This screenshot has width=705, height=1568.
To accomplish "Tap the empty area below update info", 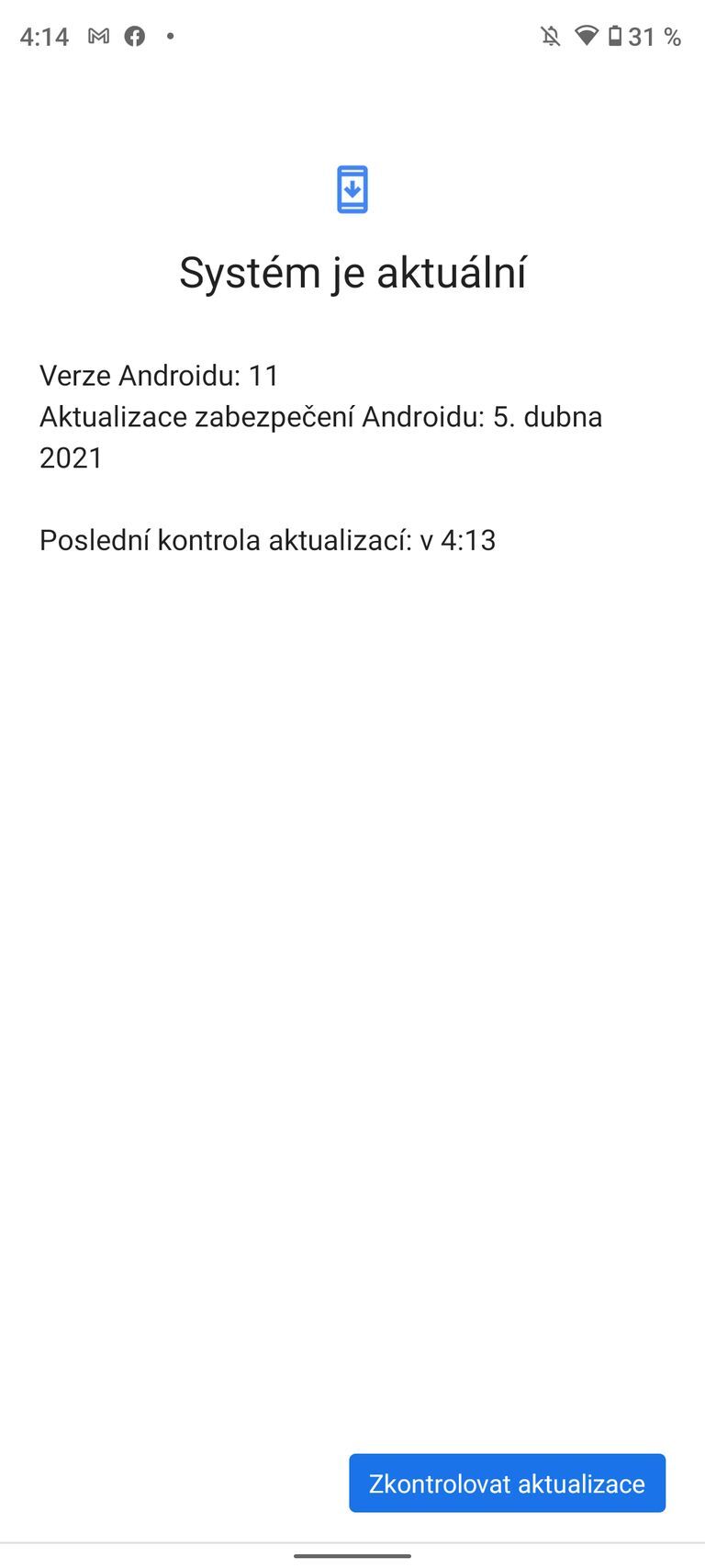I will (x=352, y=919).
